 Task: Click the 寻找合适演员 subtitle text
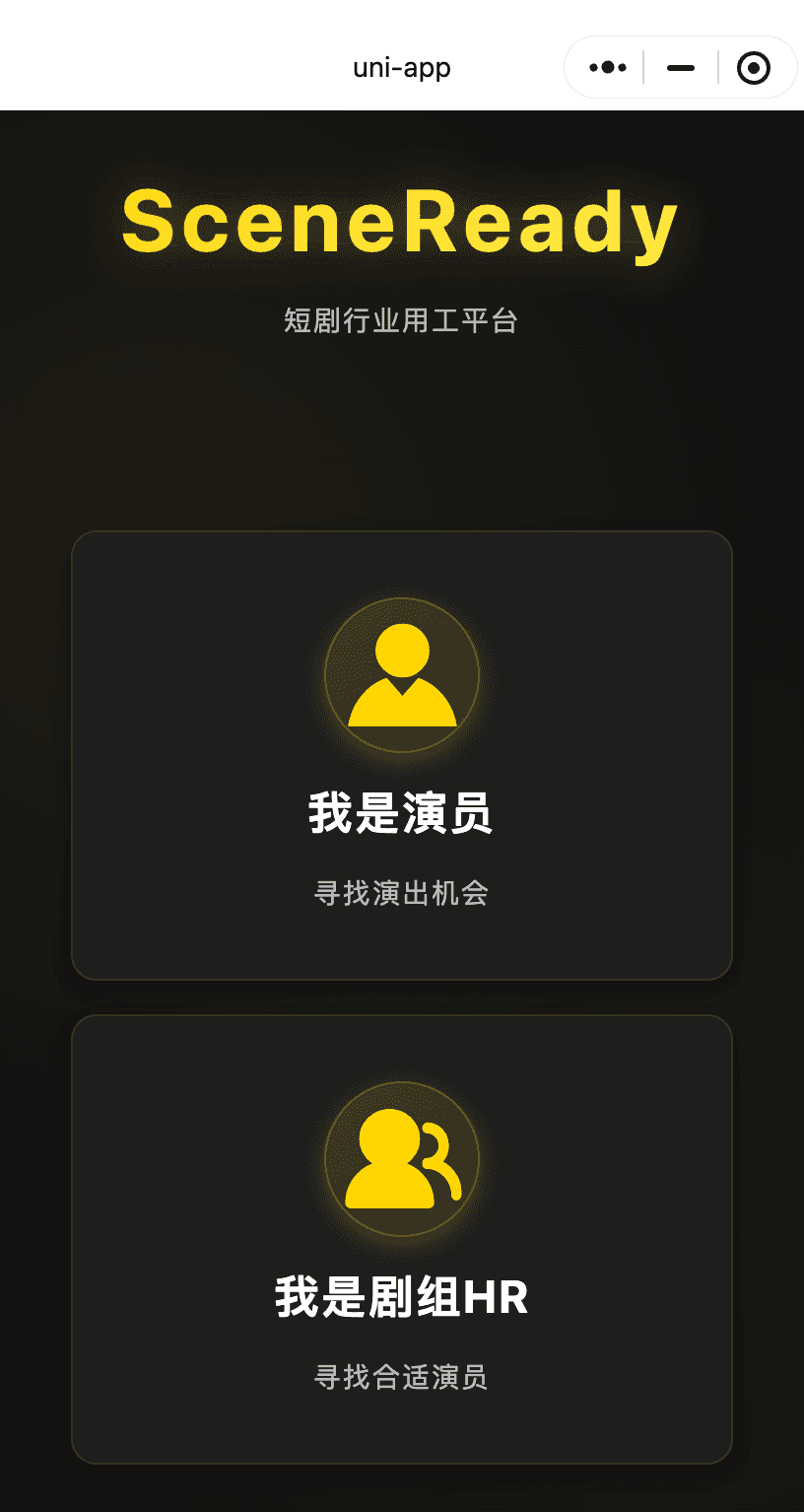[402, 1379]
